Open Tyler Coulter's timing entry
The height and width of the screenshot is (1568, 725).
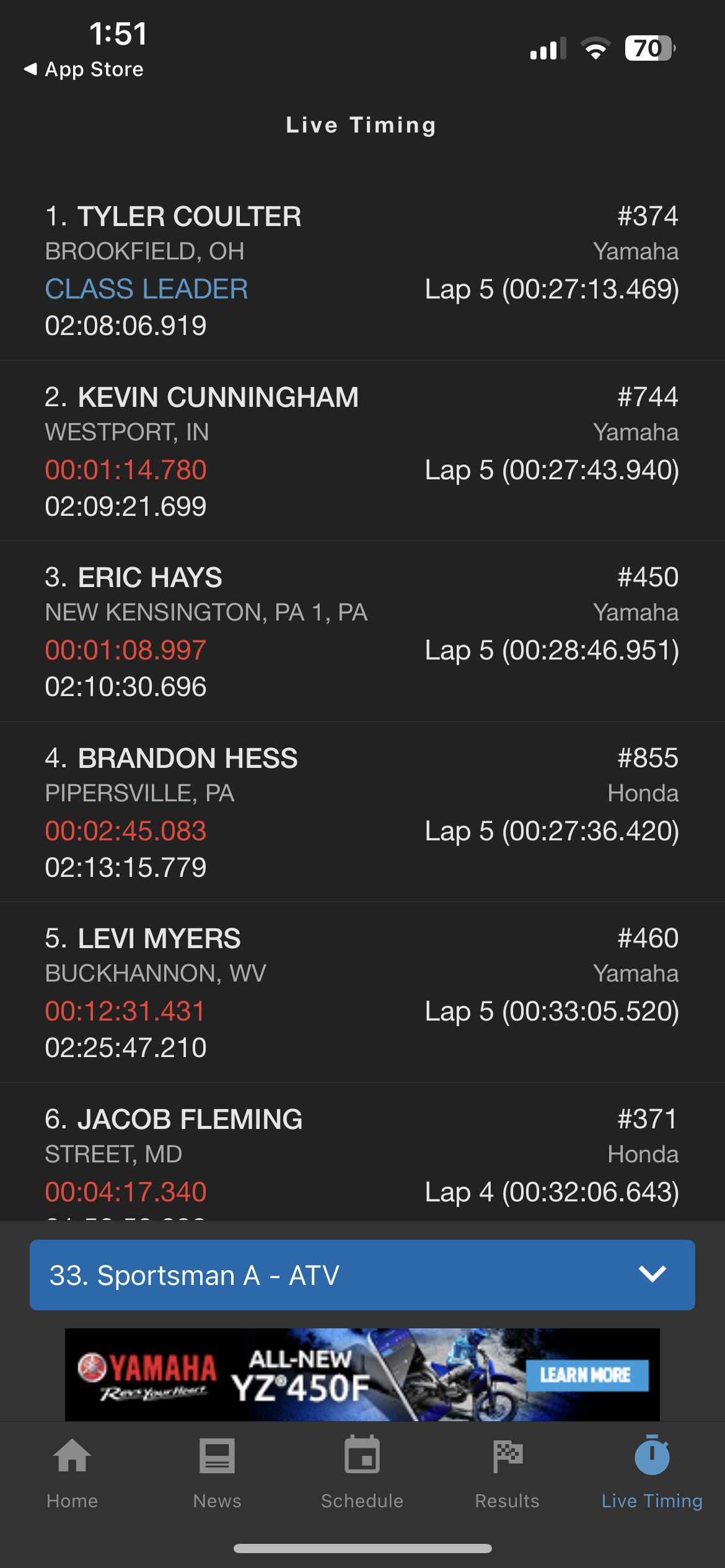pyautogui.click(x=362, y=270)
